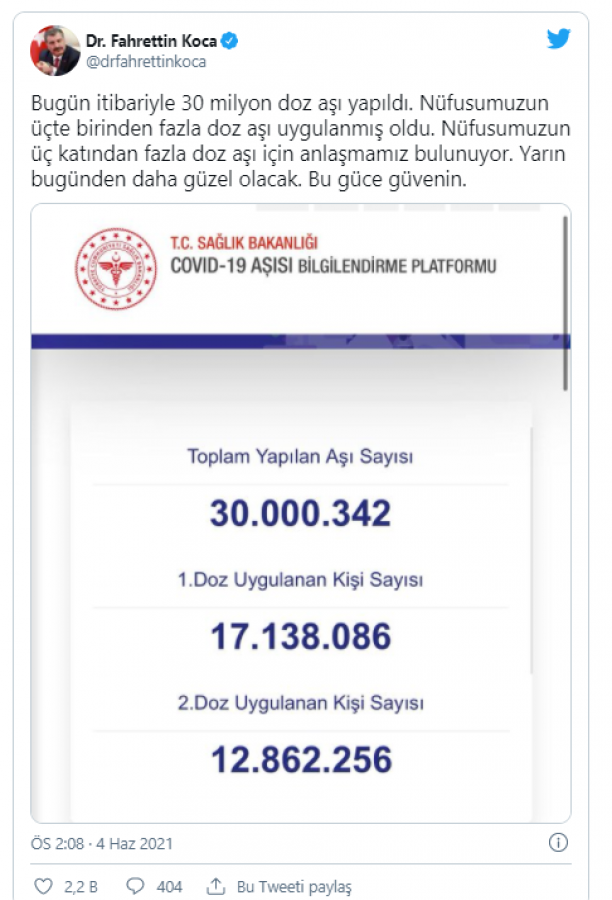Open Dr. Fahrettin Koca's profile picture
612x900 pixels.
pyautogui.click(x=55, y=50)
